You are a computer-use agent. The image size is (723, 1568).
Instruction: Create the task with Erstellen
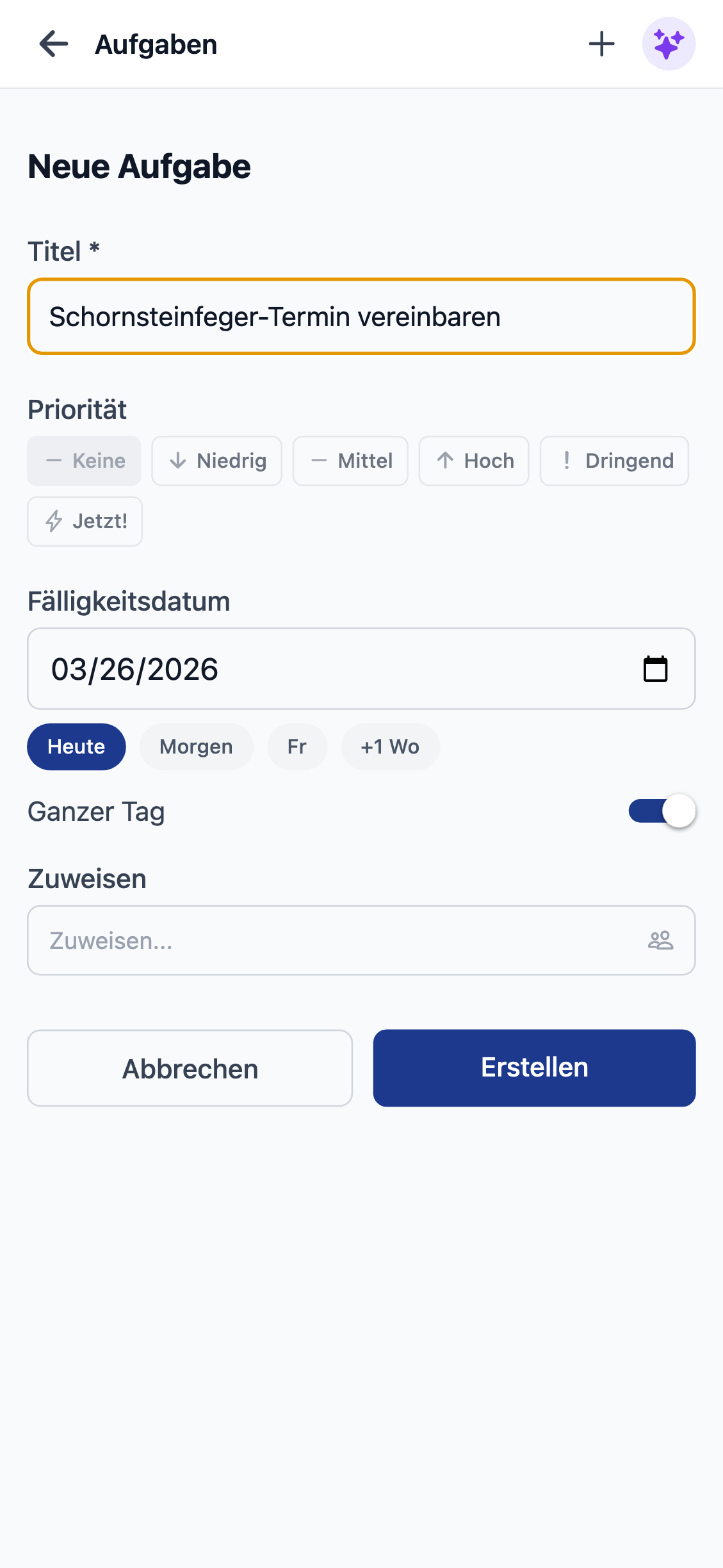pyautogui.click(x=534, y=1068)
